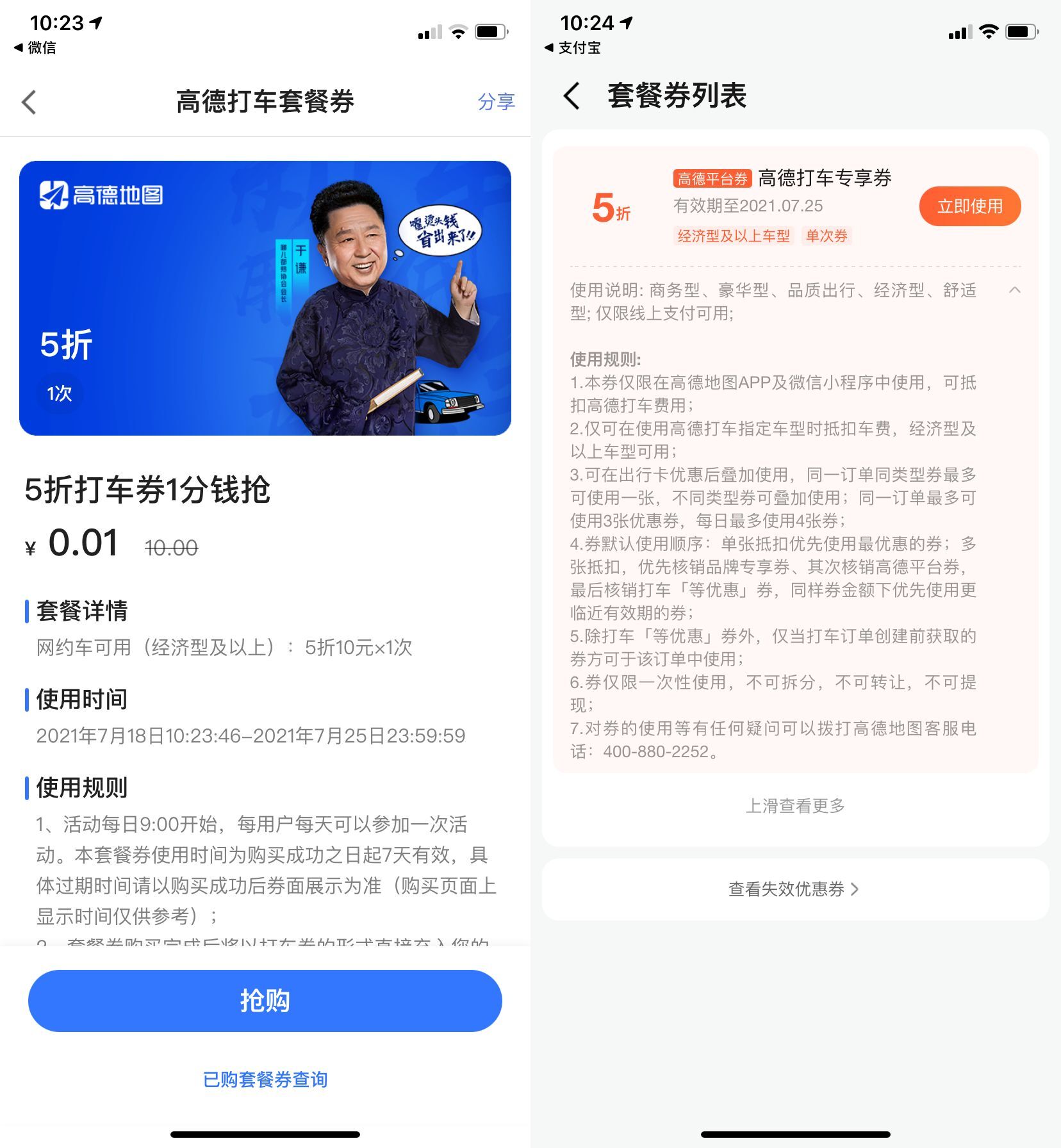Open the 已购套餐券查询 link
This screenshot has height=1148, width=1061.
pyautogui.click(x=265, y=1079)
